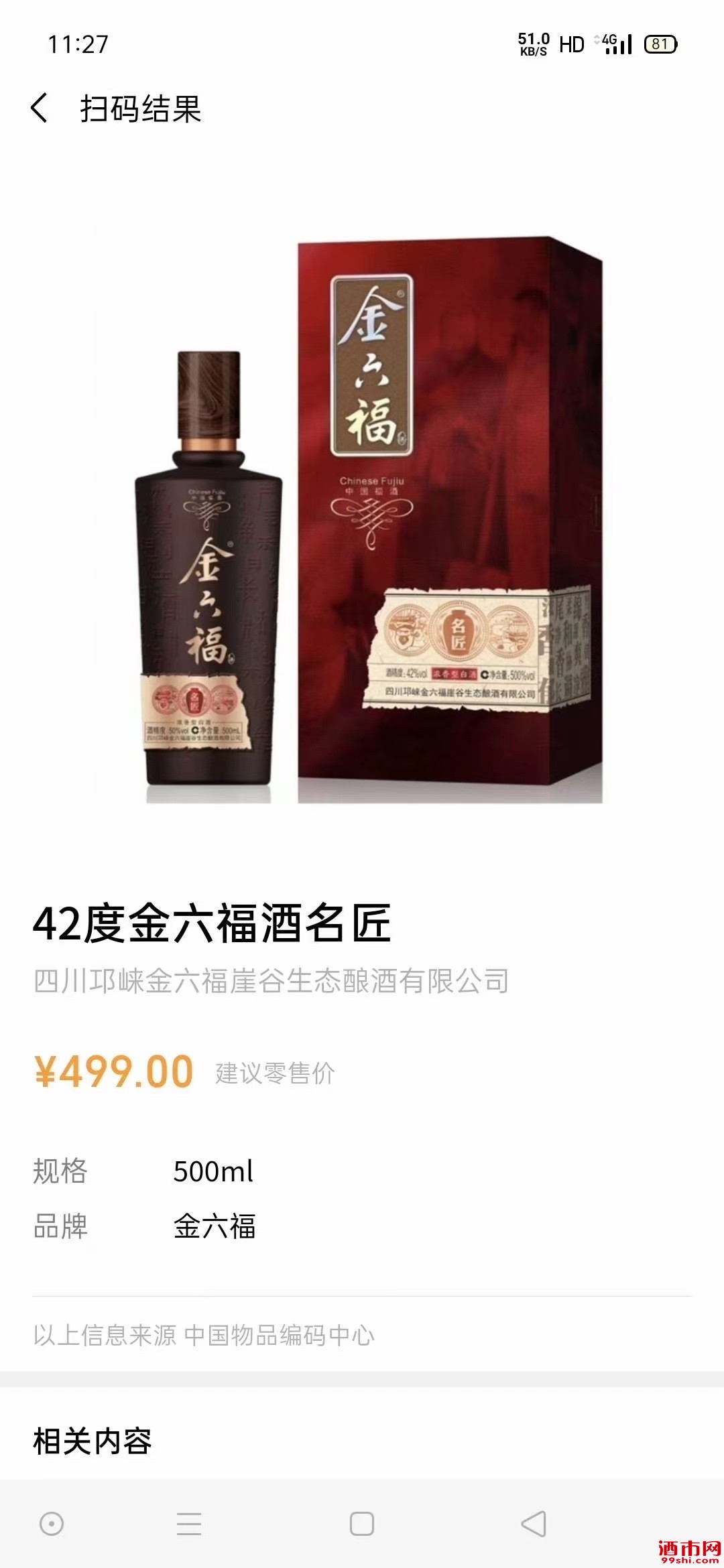Tap the system home button
Viewport: 724px width, 1568px height.
click(x=362, y=1523)
